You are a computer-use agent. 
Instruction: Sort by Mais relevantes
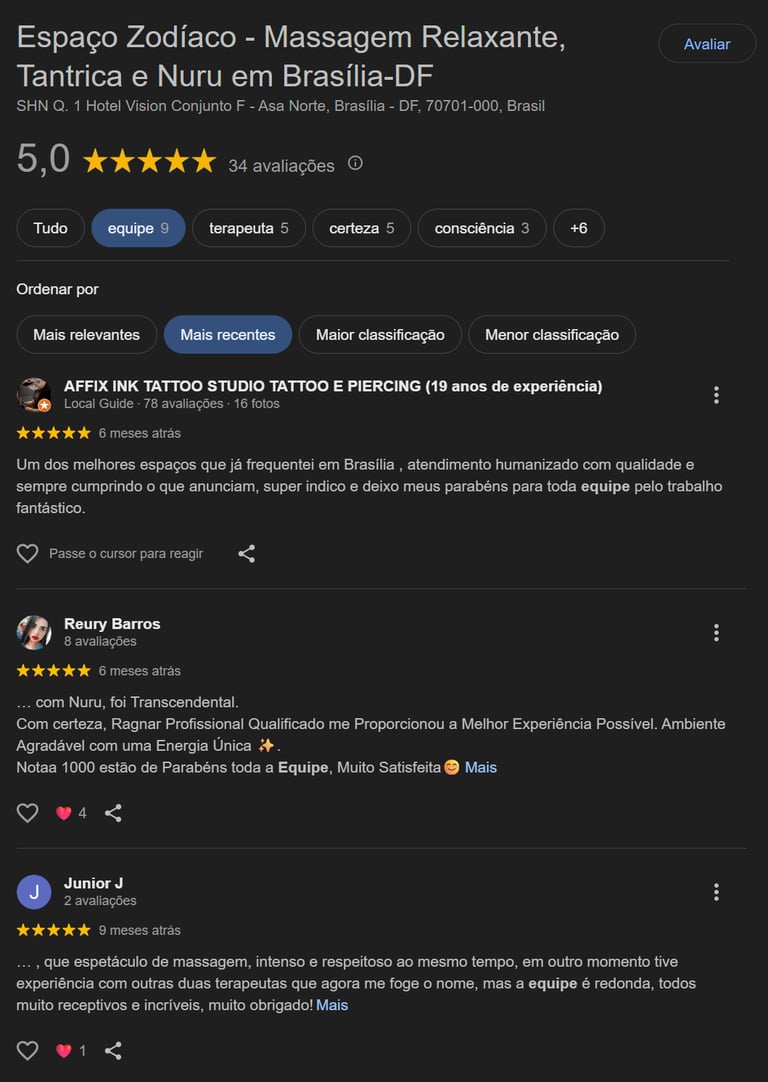[x=86, y=335]
